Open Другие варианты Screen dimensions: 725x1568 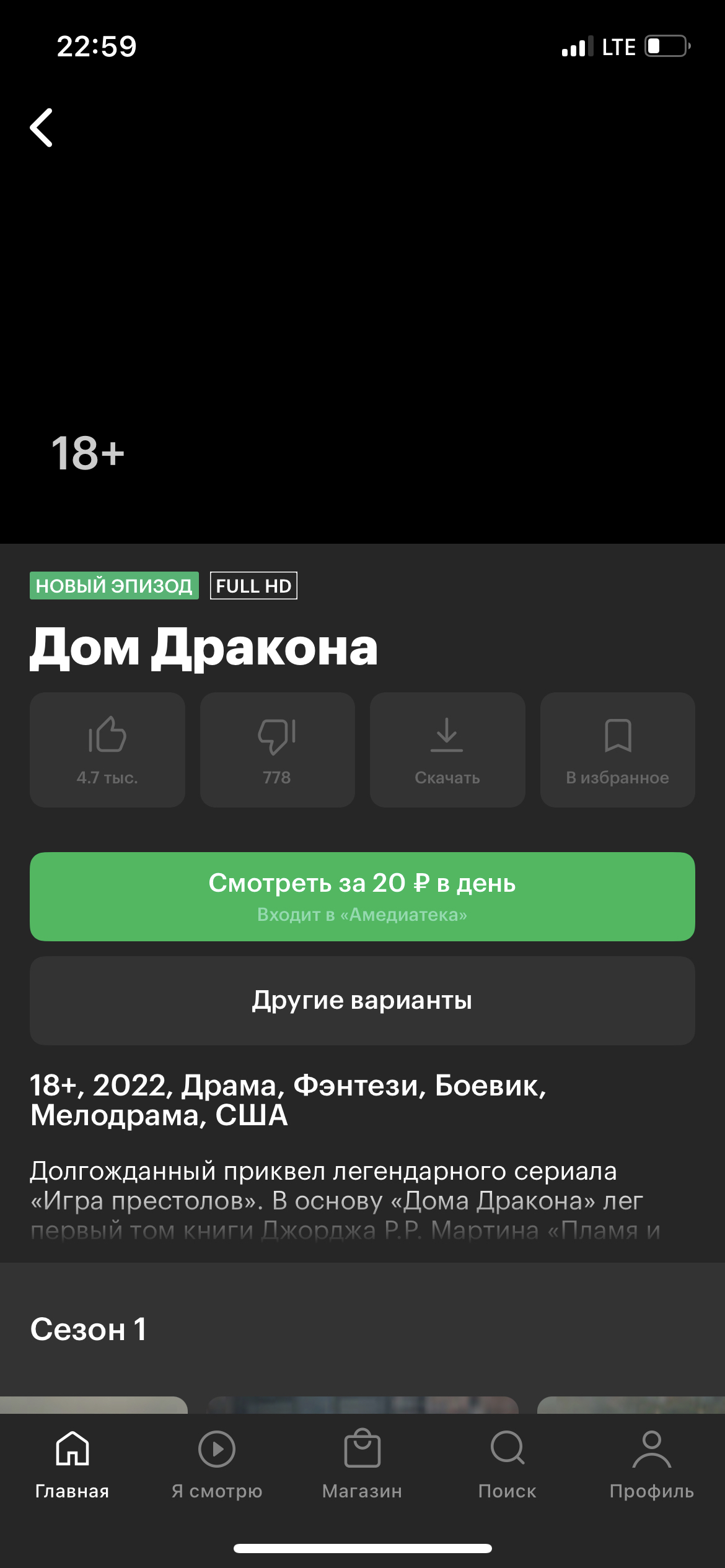point(362,1000)
